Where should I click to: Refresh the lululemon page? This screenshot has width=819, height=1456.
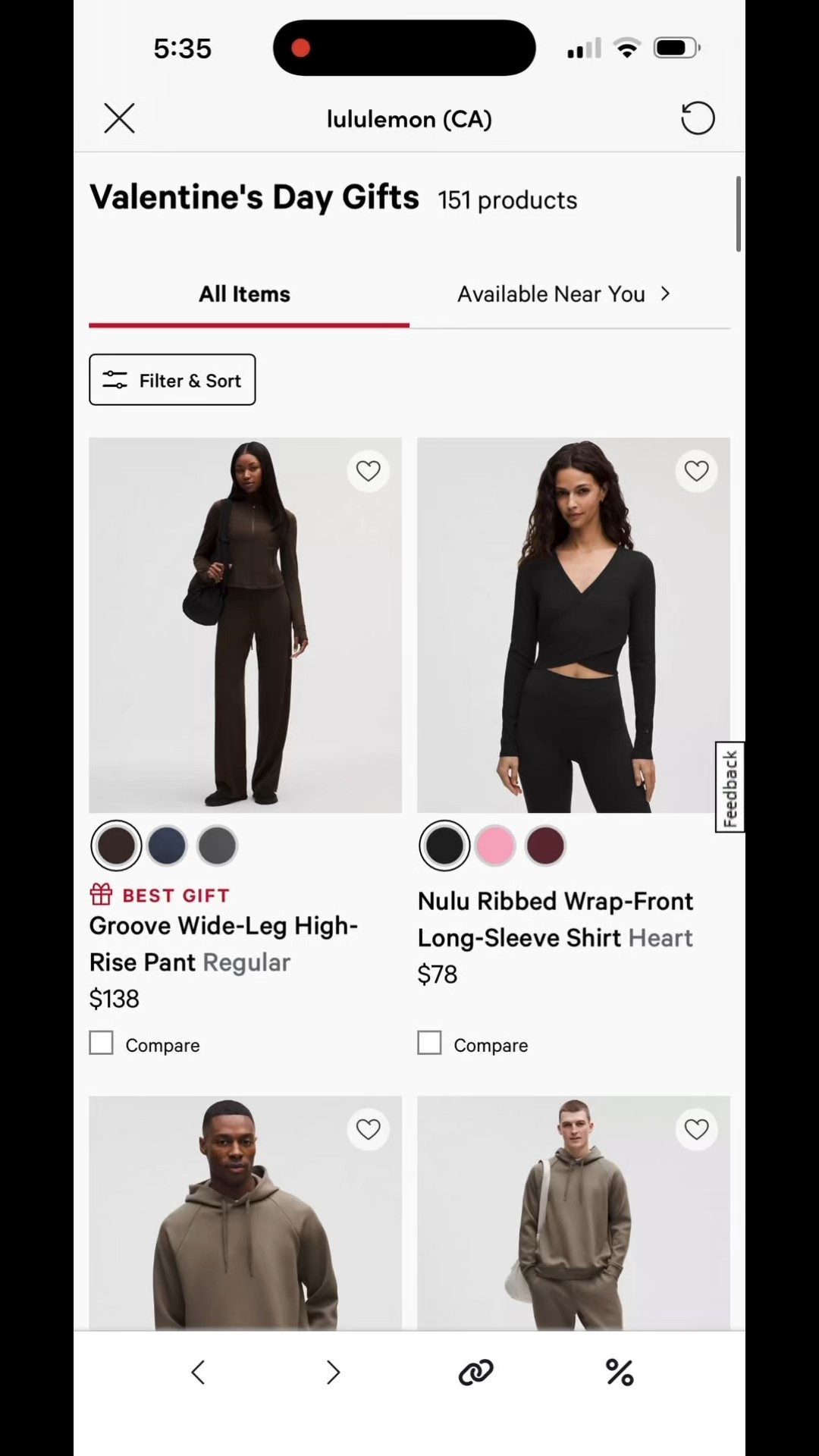click(x=698, y=118)
